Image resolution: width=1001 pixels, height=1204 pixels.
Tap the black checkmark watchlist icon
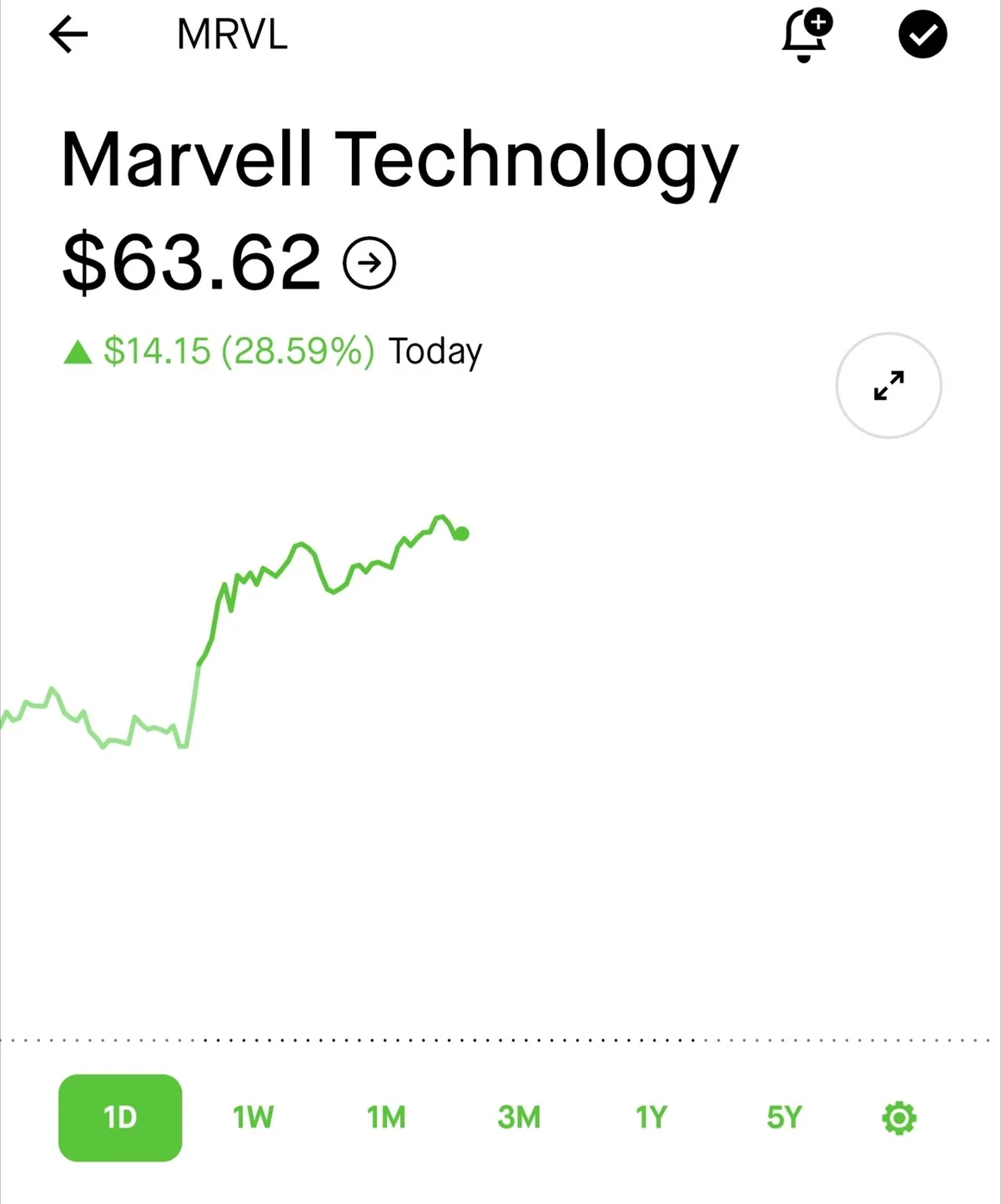point(923,35)
